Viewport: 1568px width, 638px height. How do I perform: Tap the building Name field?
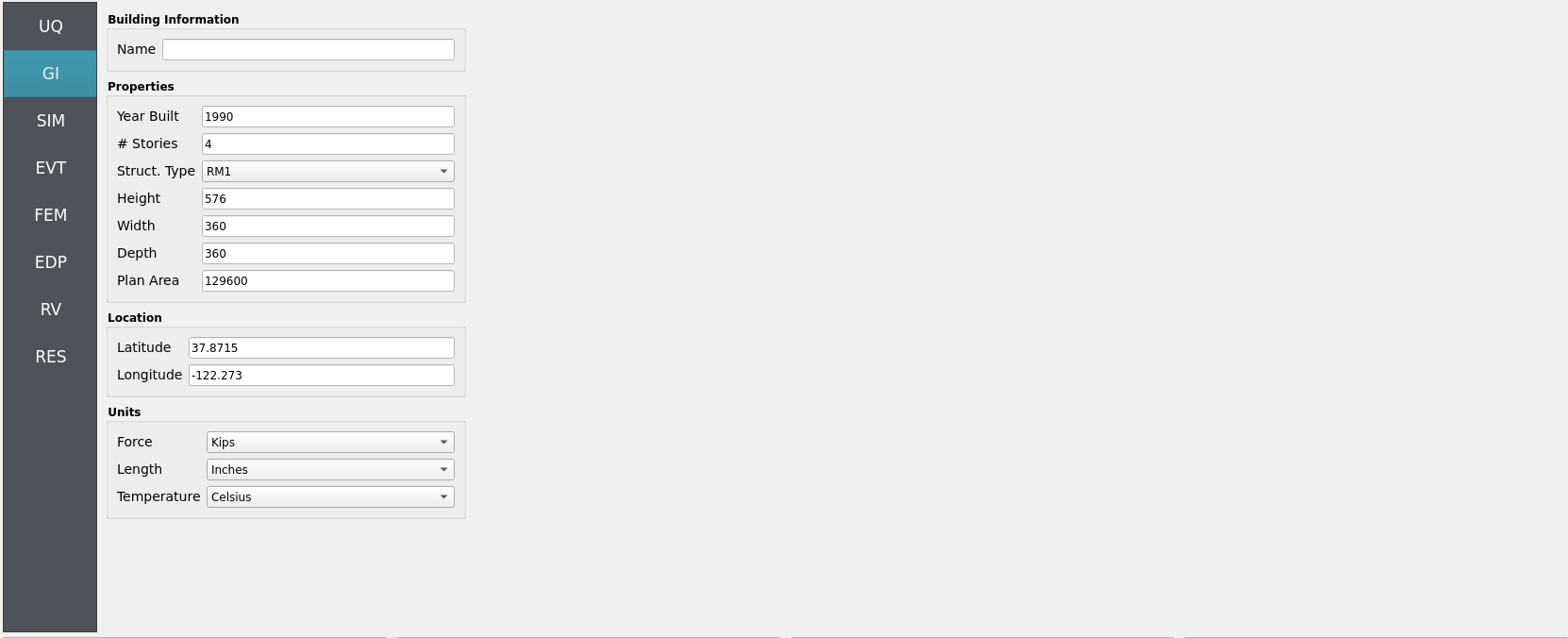(308, 50)
